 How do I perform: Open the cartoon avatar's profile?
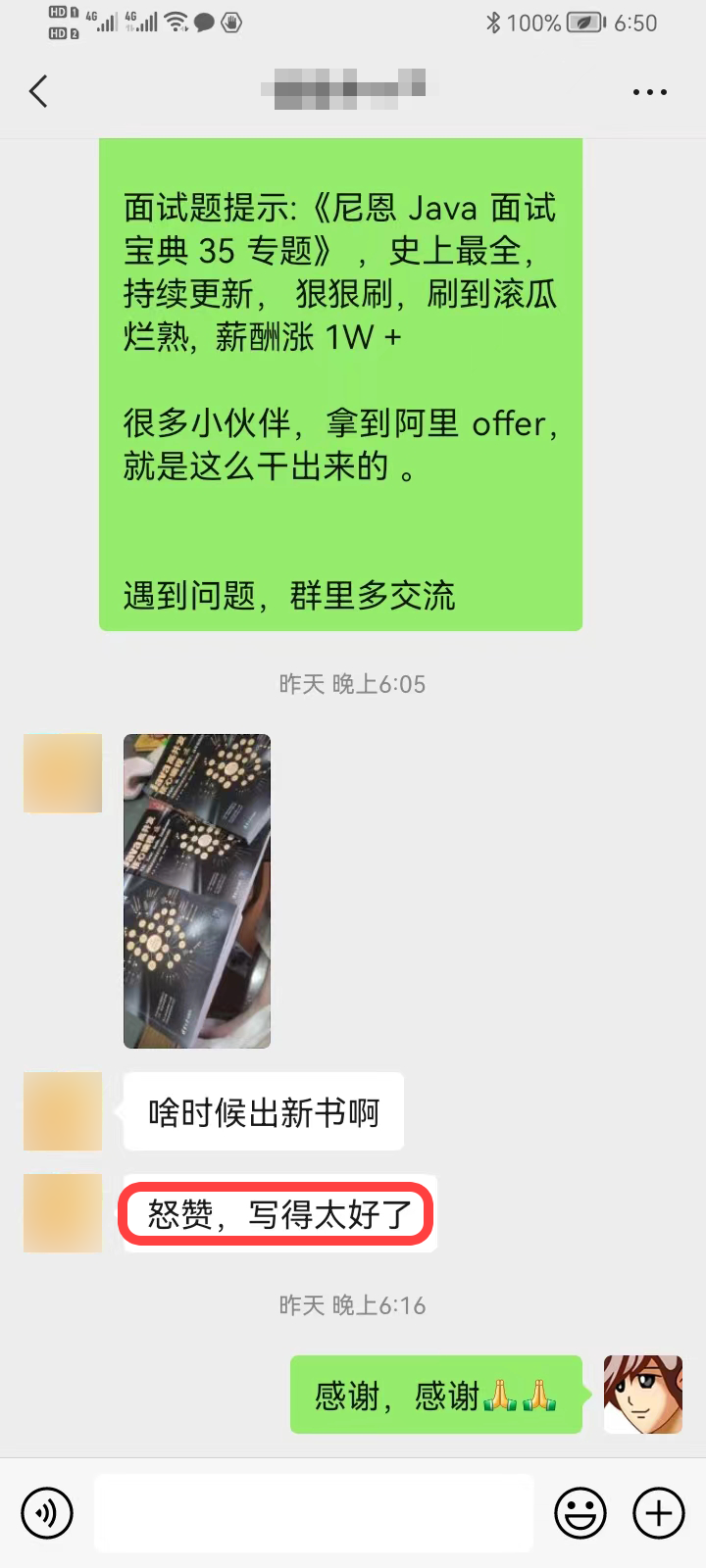tap(642, 1395)
